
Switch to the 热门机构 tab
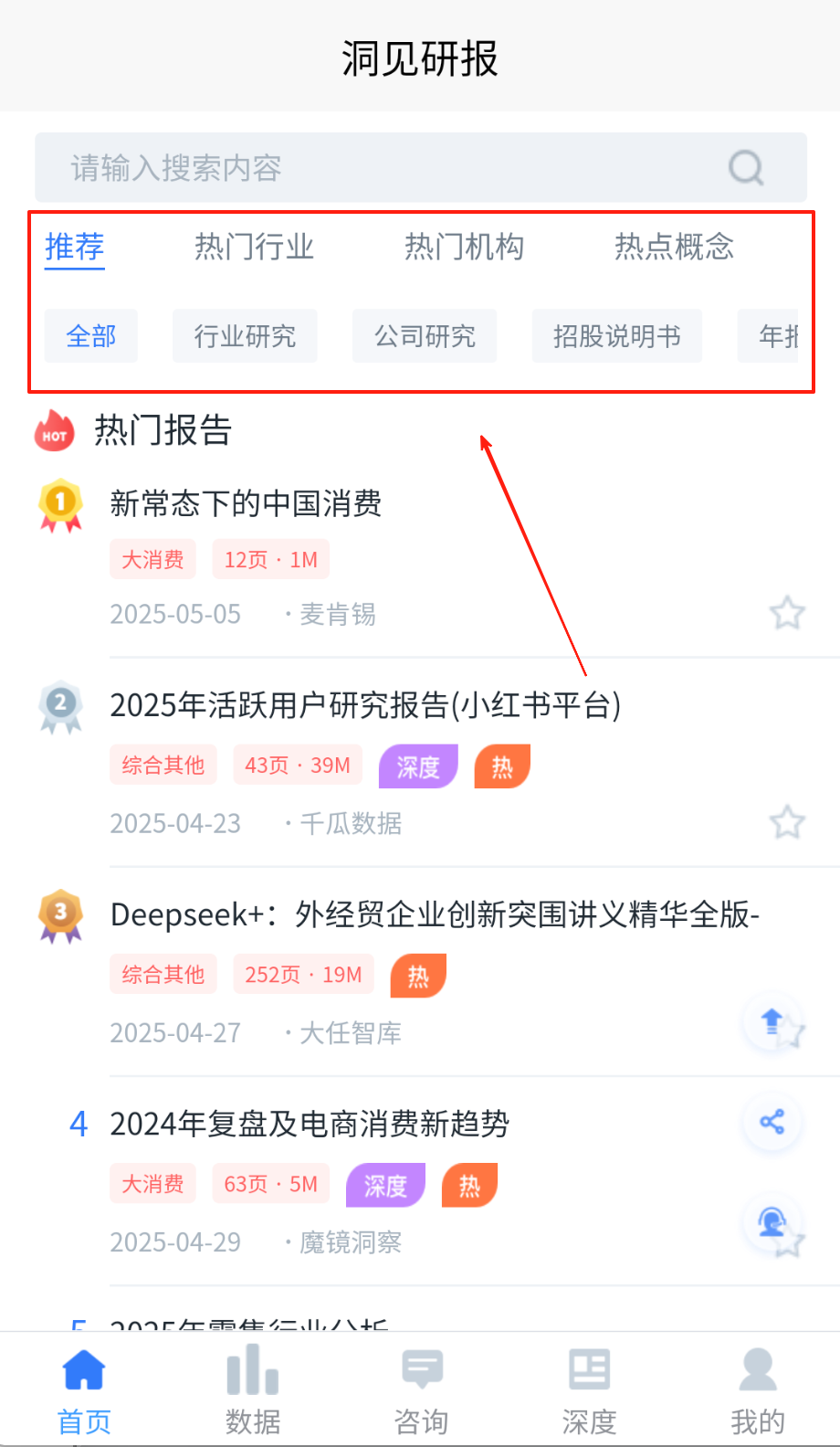click(464, 247)
